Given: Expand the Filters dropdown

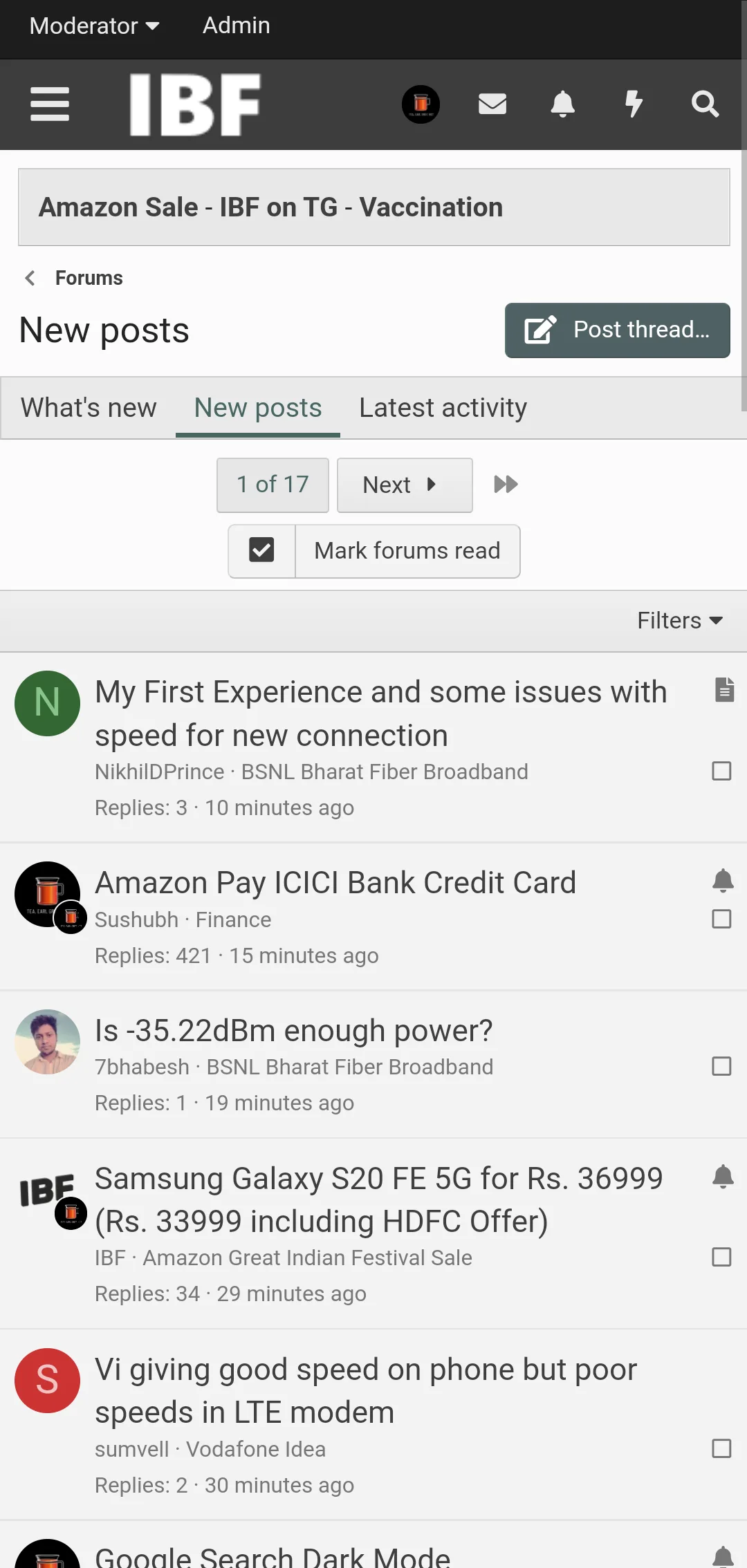Looking at the screenshot, I should (x=679, y=621).
